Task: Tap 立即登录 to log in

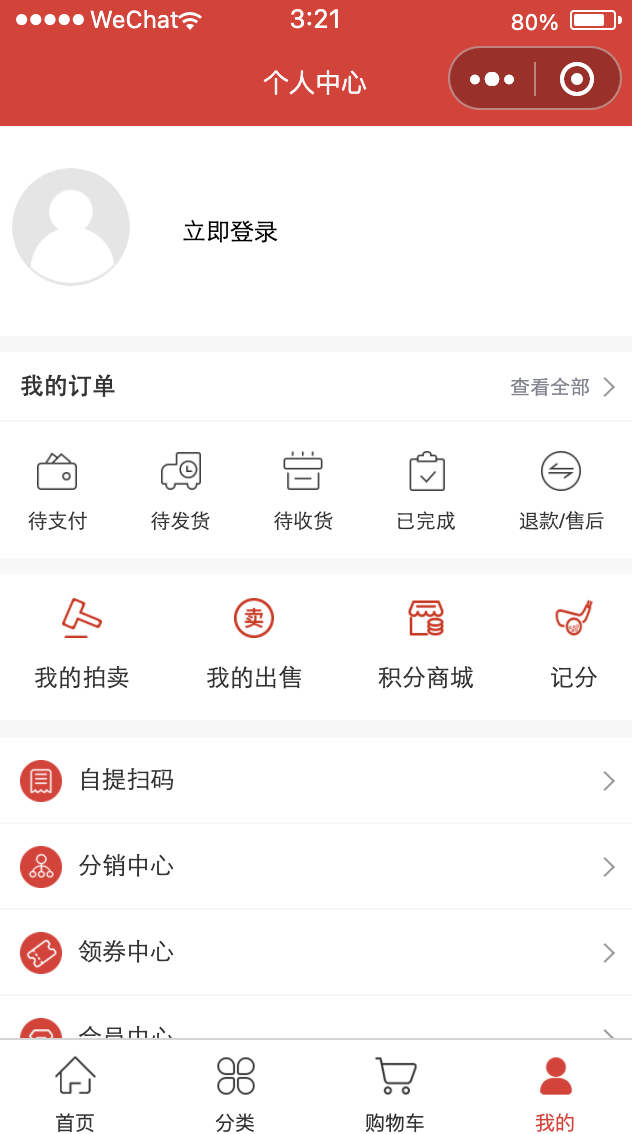Action: [x=230, y=231]
